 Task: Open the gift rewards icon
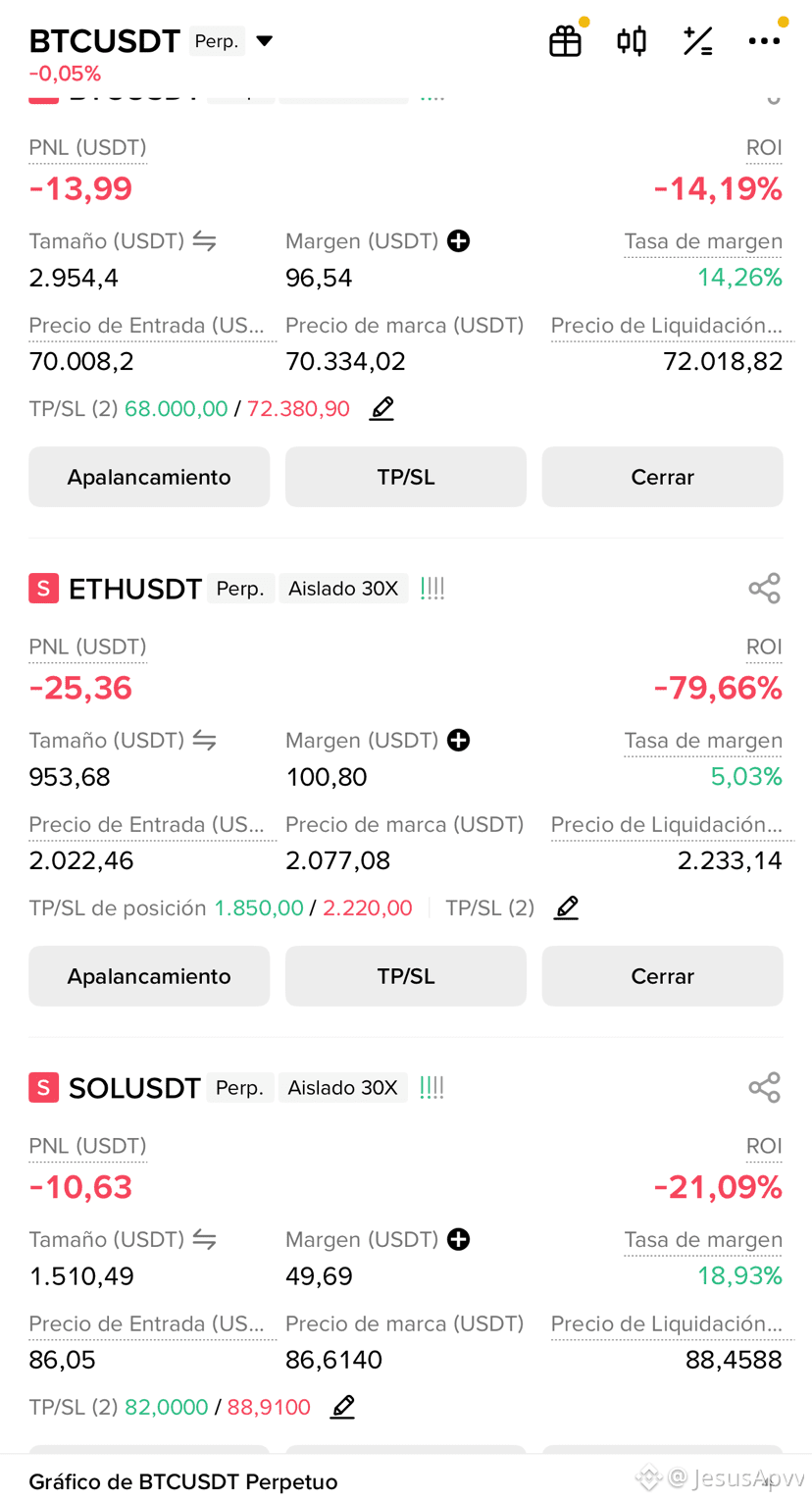point(565,41)
